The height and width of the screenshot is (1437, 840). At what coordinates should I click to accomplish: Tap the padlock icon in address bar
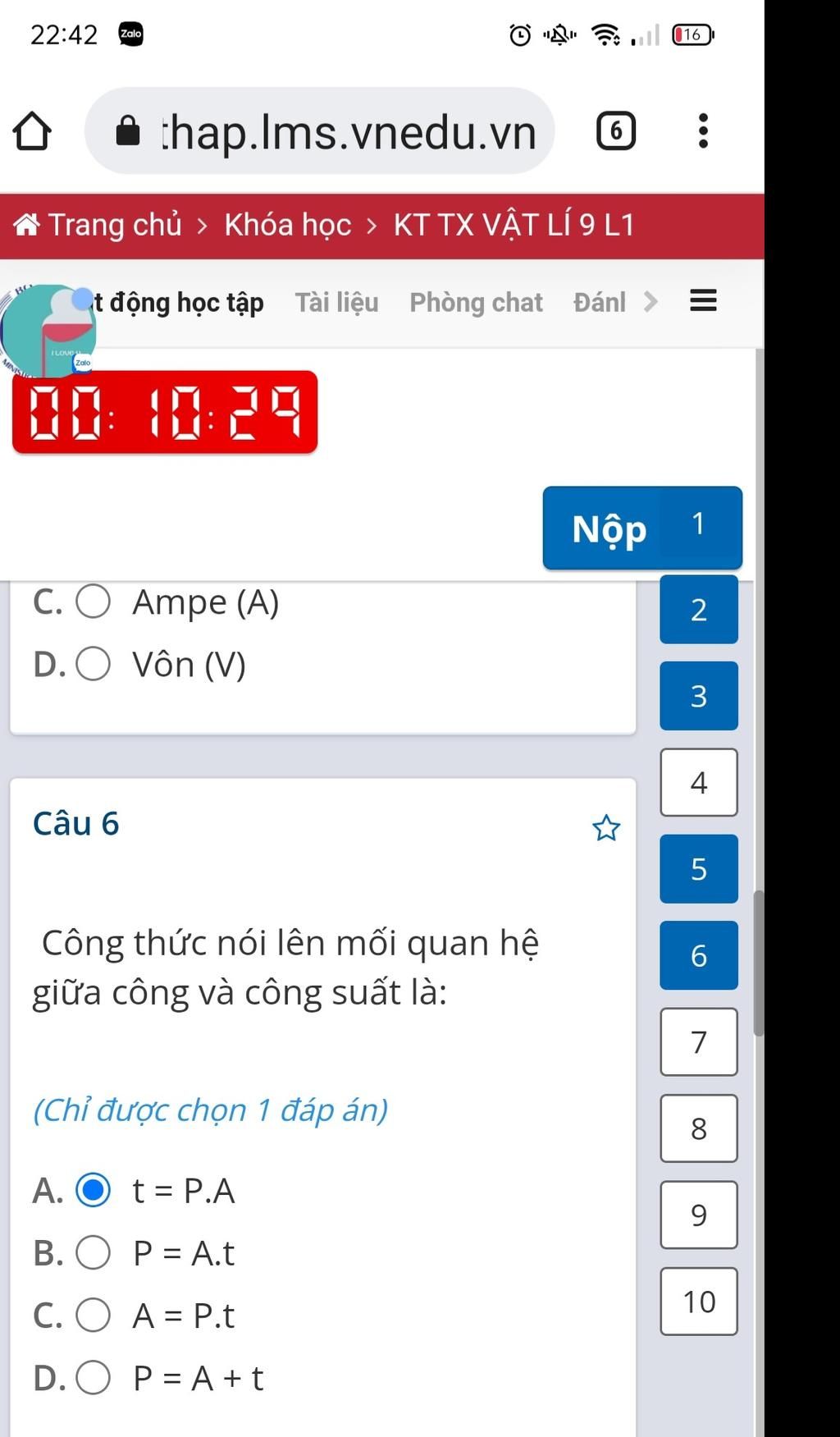[129, 131]
